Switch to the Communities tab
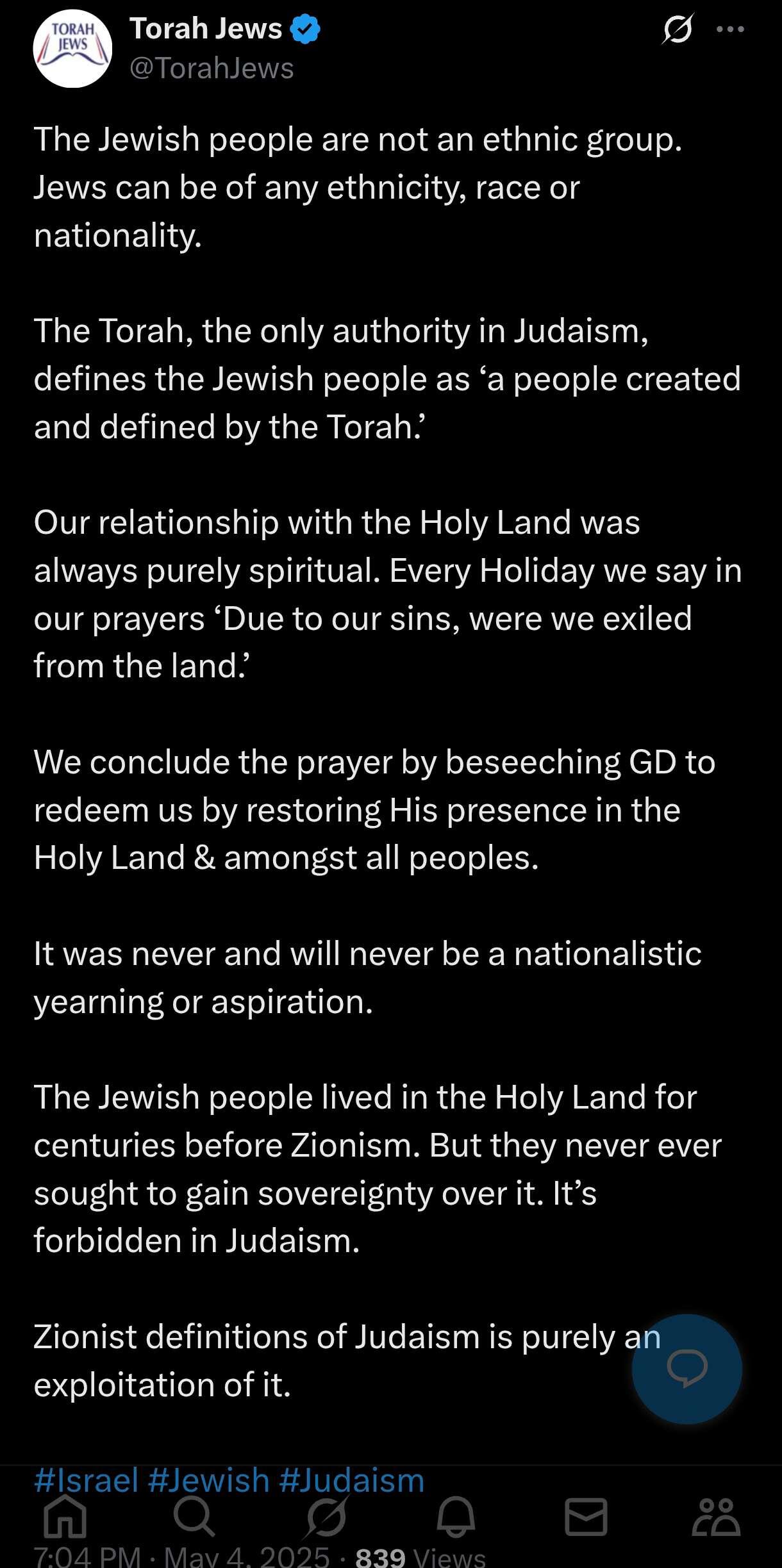 click(716, 1517)
